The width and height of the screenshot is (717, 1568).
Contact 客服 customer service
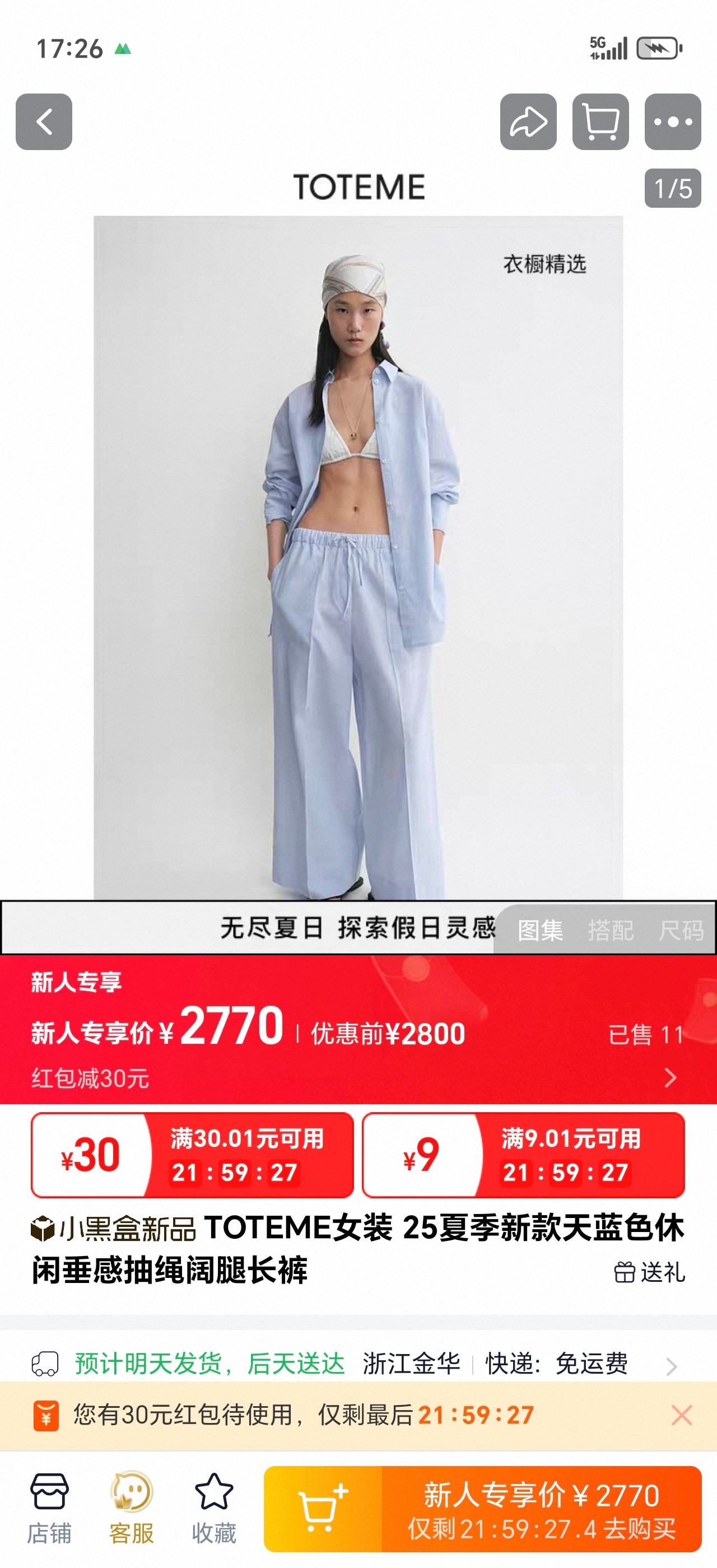(132, 1508)
